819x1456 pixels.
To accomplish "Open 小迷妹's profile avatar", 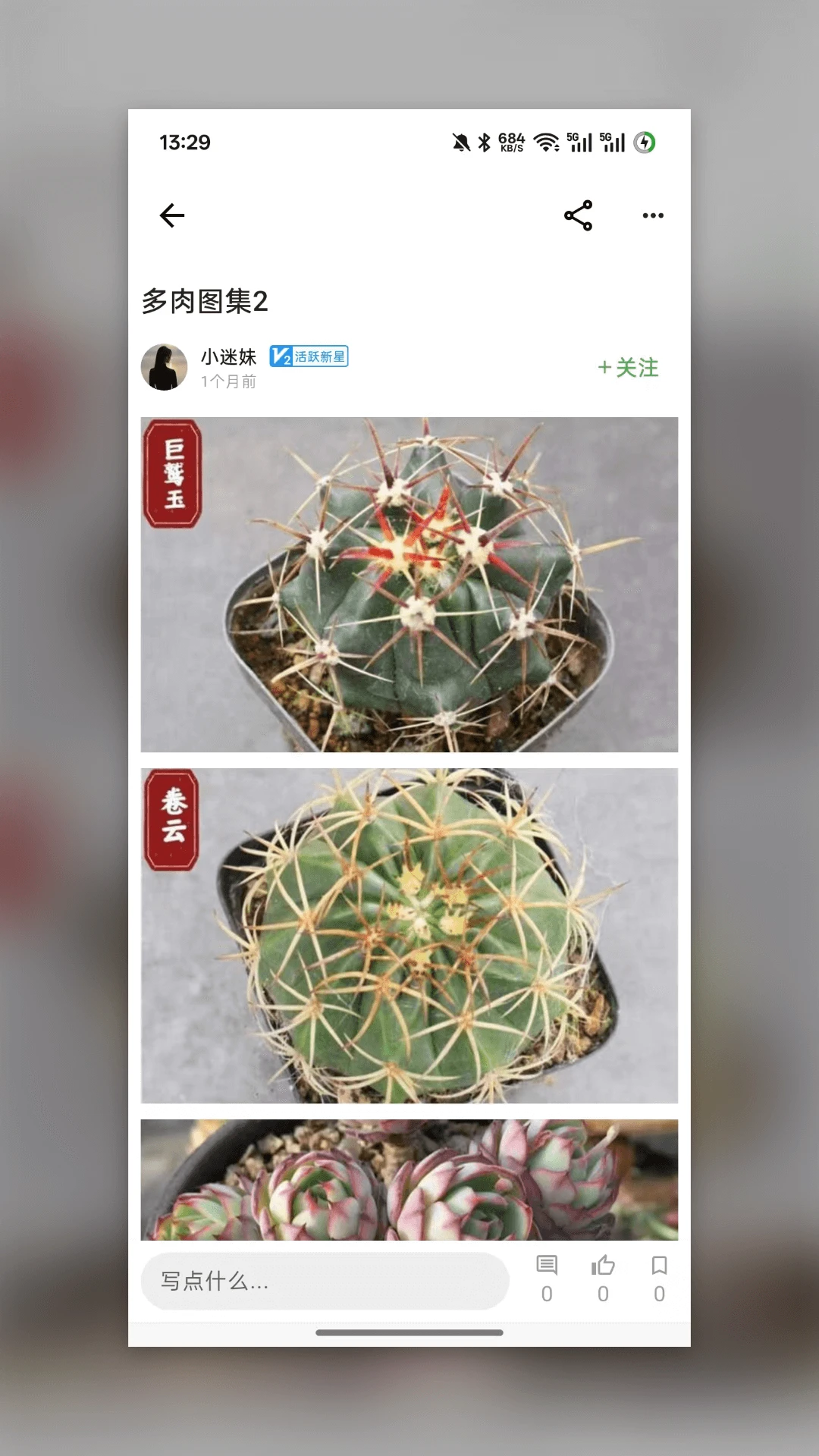I will 164,368.
